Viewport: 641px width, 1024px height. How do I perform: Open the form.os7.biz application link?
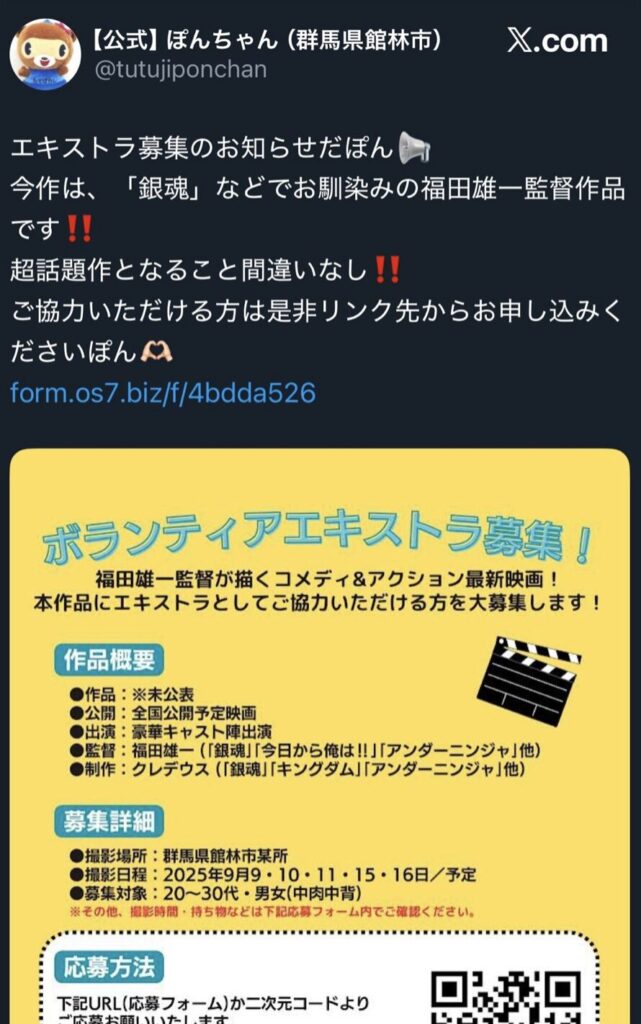163,392
